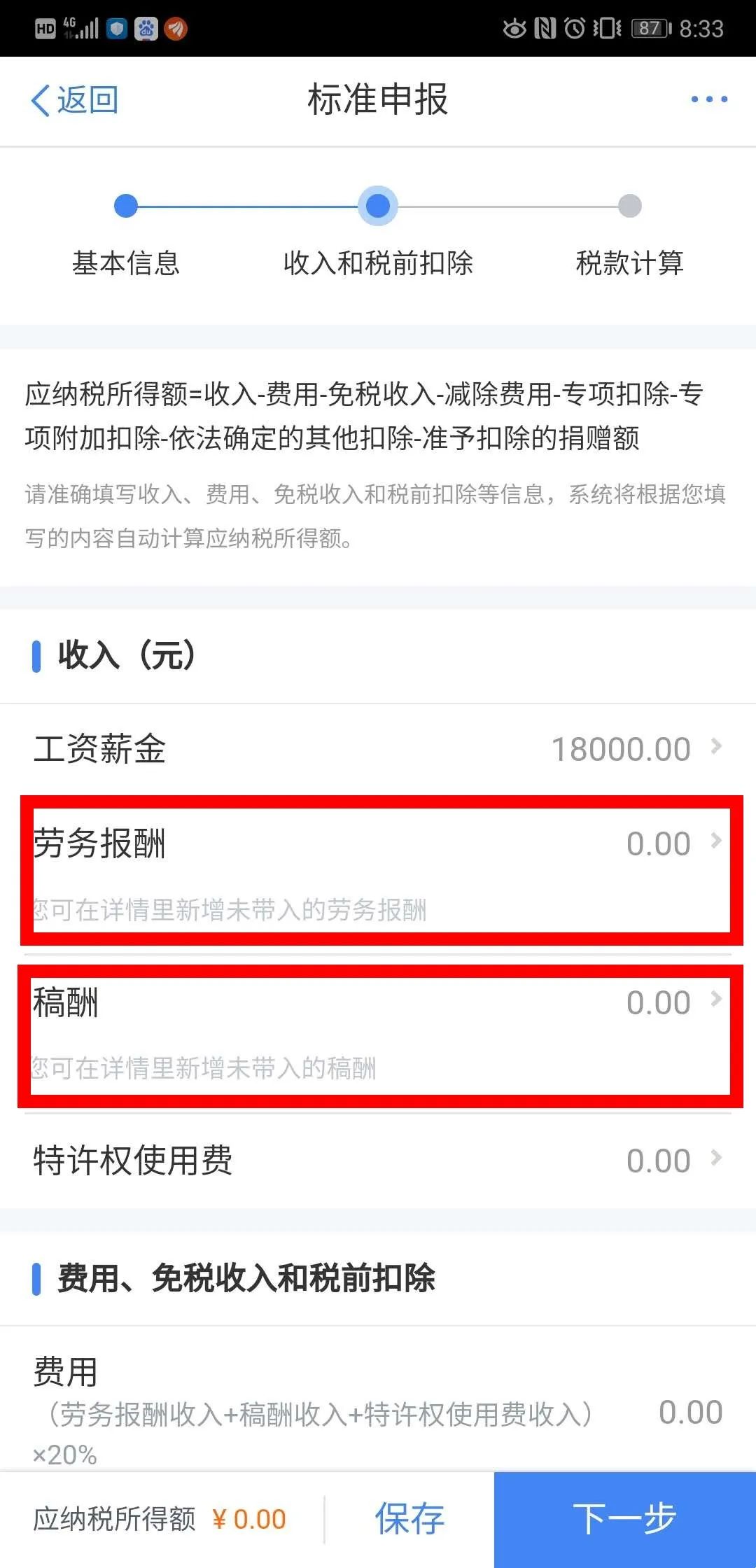Open the 劳务报酬 income details
Viewport: 756px width, 1568px height.
point(378,870)
